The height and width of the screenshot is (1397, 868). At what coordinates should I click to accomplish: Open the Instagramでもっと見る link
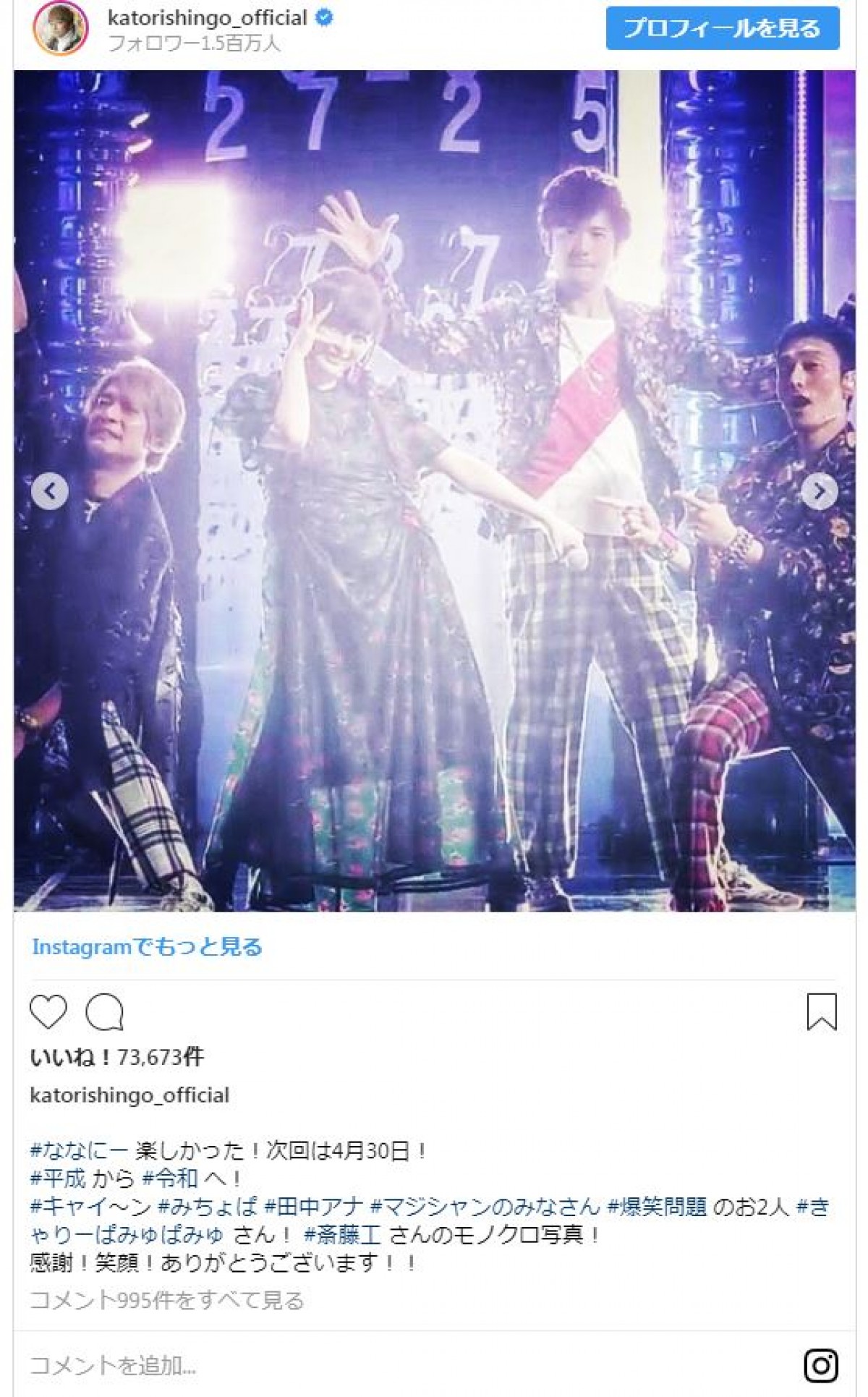point(147,947)
